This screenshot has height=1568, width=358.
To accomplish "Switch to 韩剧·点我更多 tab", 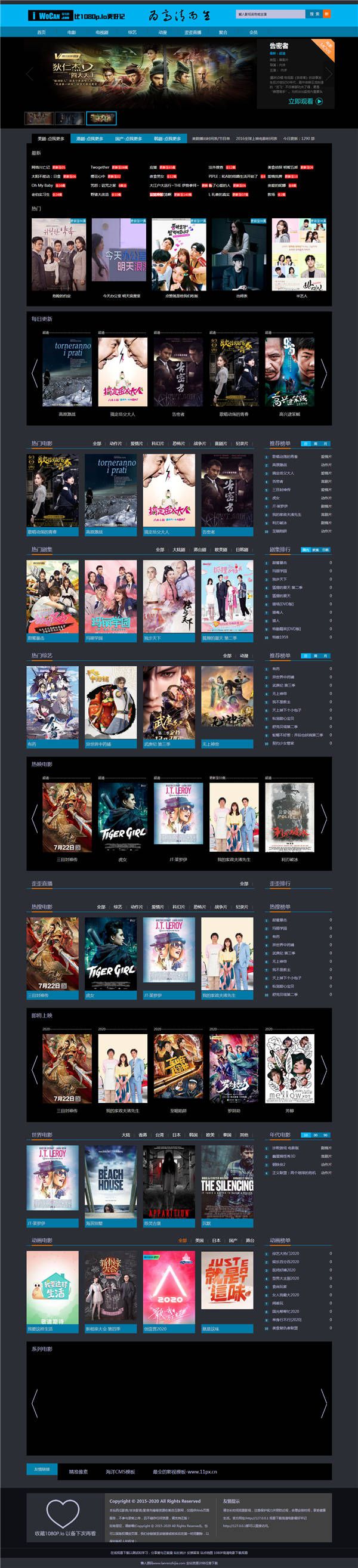I will tap(167, 138).
